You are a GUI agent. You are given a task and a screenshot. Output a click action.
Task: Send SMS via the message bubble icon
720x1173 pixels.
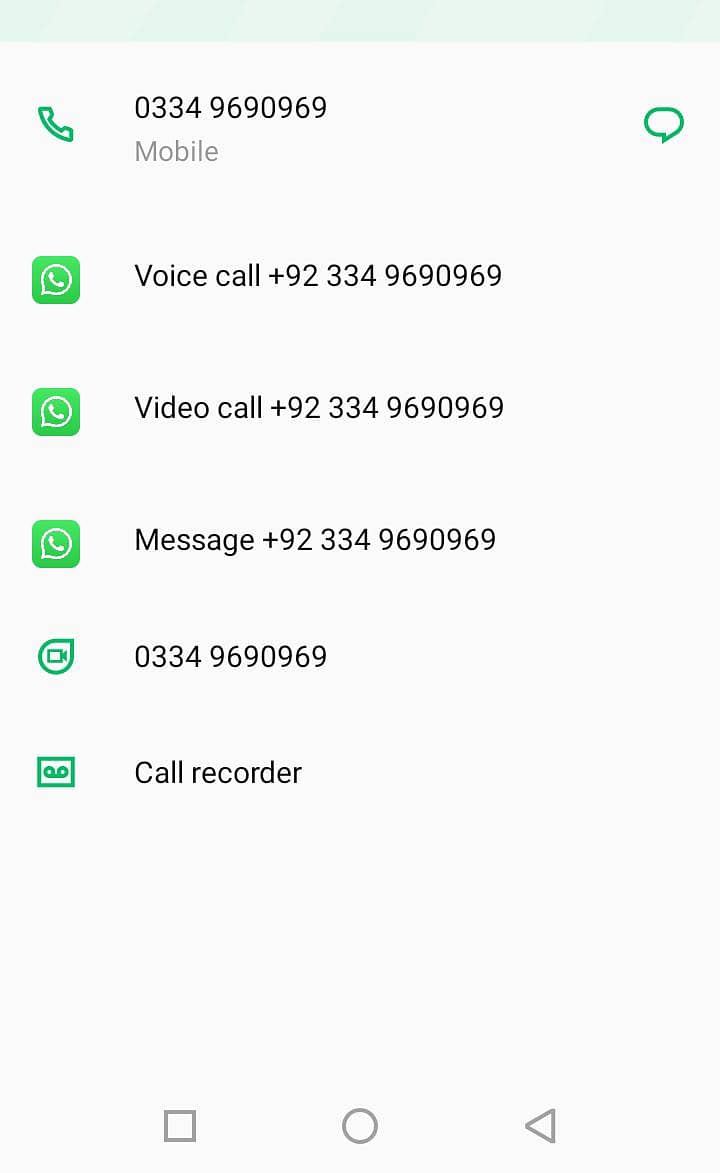click(663, 126)
